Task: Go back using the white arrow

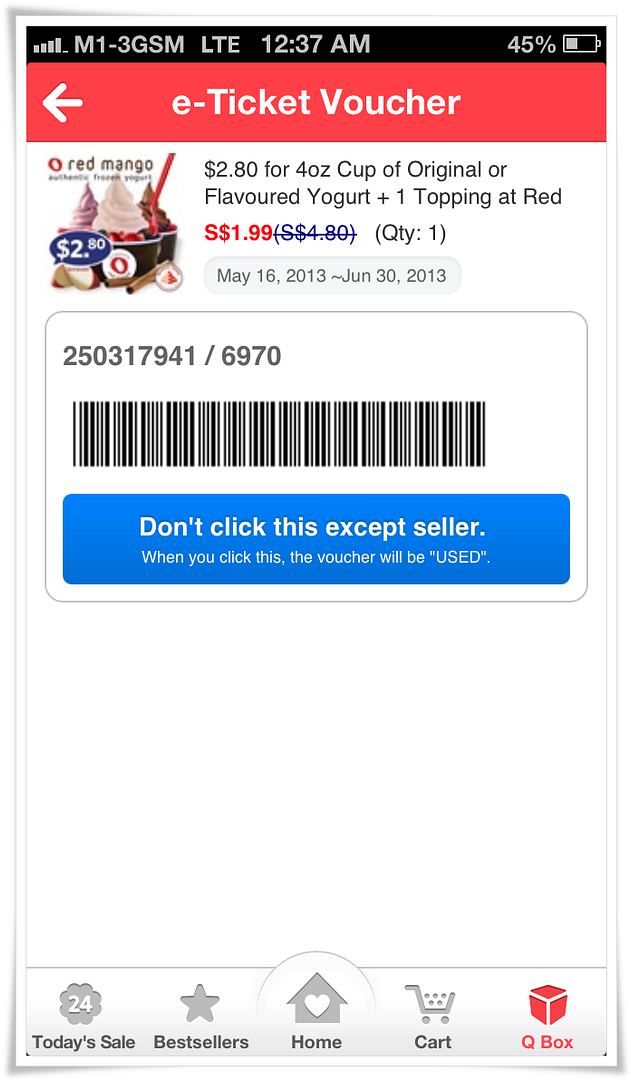Action: (63, 102)
